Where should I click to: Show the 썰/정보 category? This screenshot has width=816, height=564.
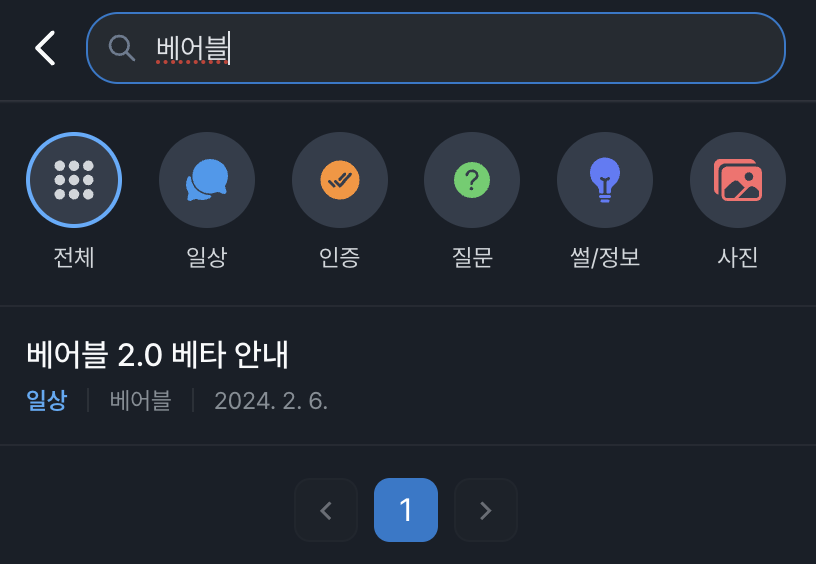tap(605, 181)
